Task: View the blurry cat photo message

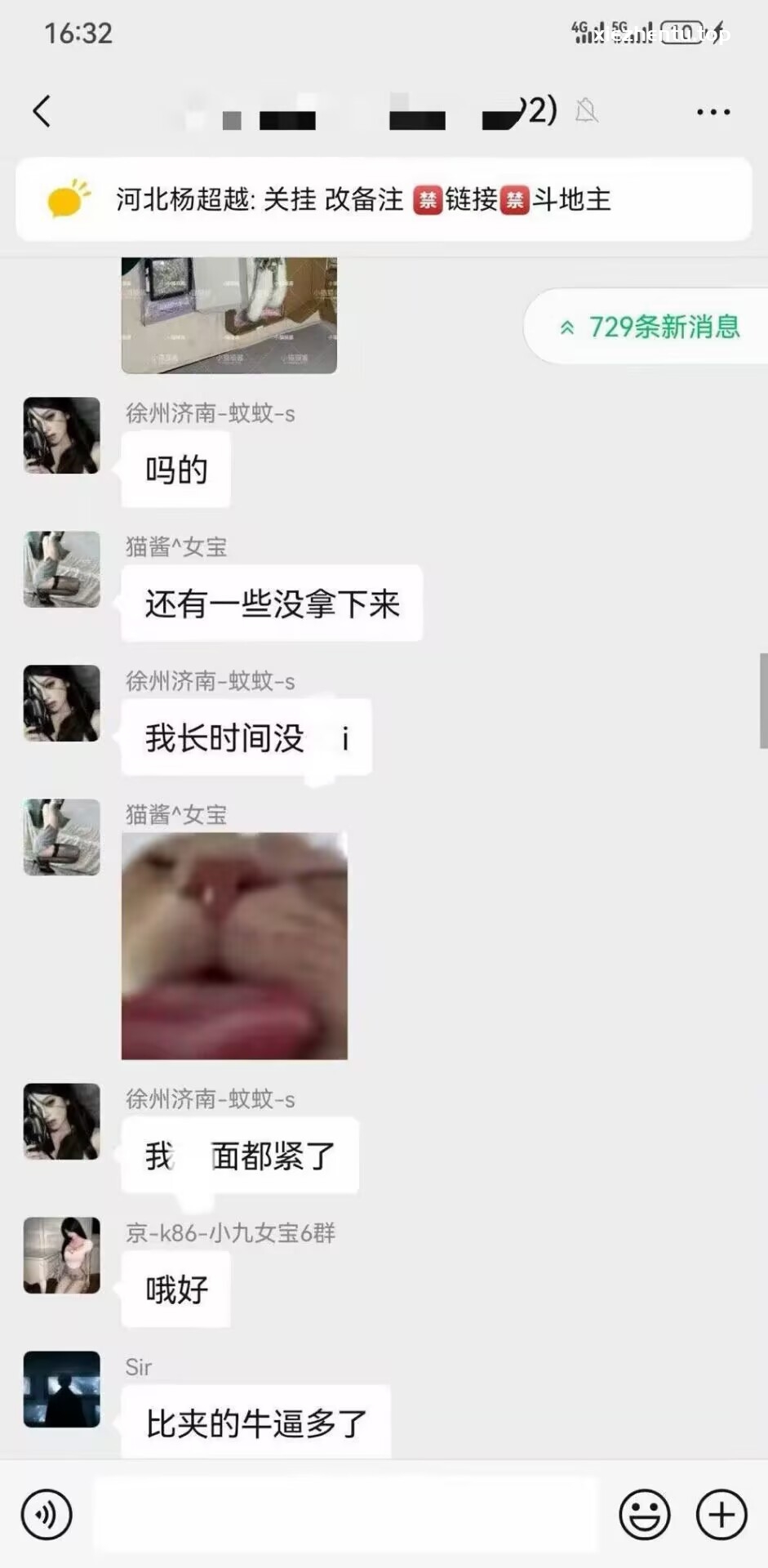Action: point(235,947)
